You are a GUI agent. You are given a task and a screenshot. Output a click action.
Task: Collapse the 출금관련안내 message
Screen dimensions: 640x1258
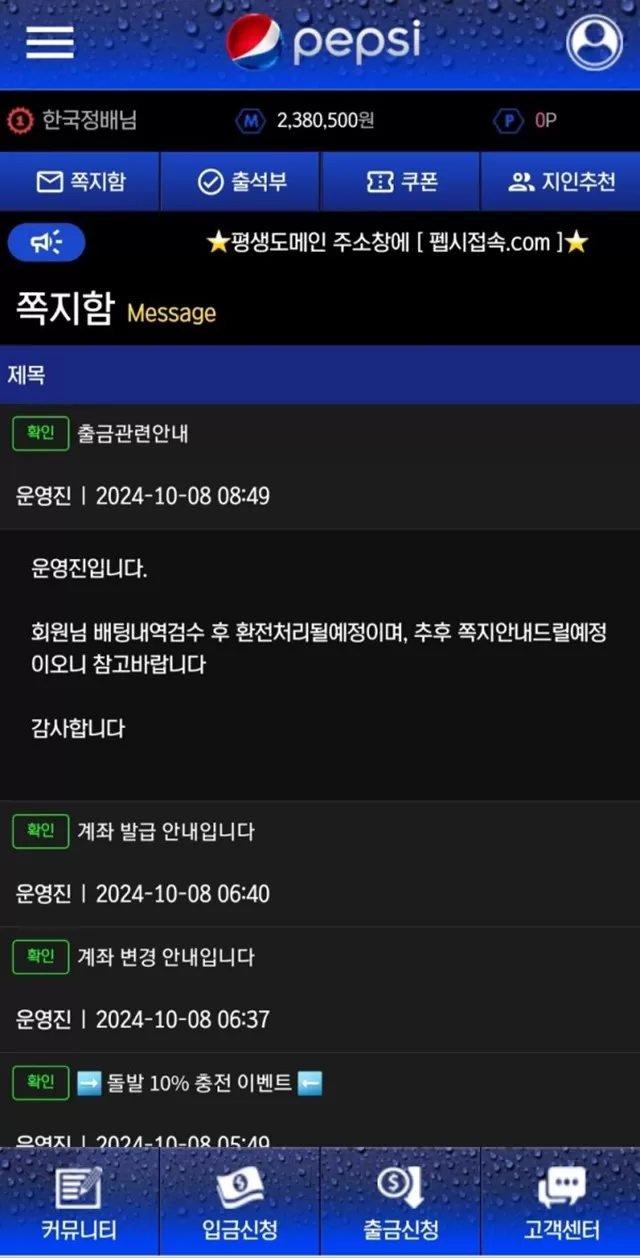click(x=320, y=465)
